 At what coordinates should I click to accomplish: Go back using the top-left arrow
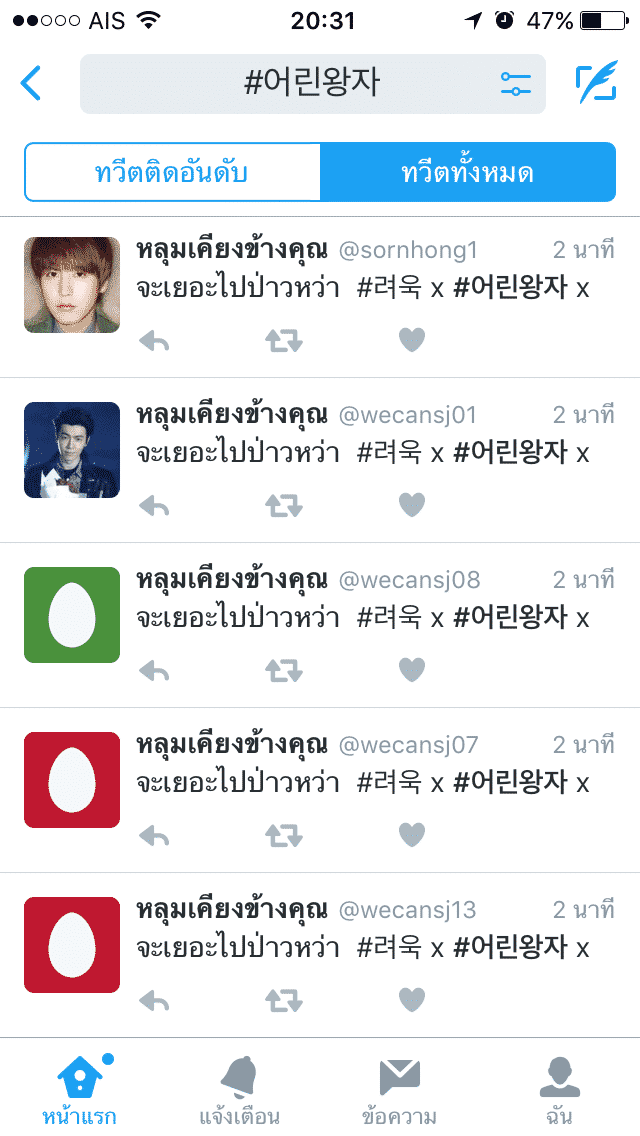coord(30,83)
